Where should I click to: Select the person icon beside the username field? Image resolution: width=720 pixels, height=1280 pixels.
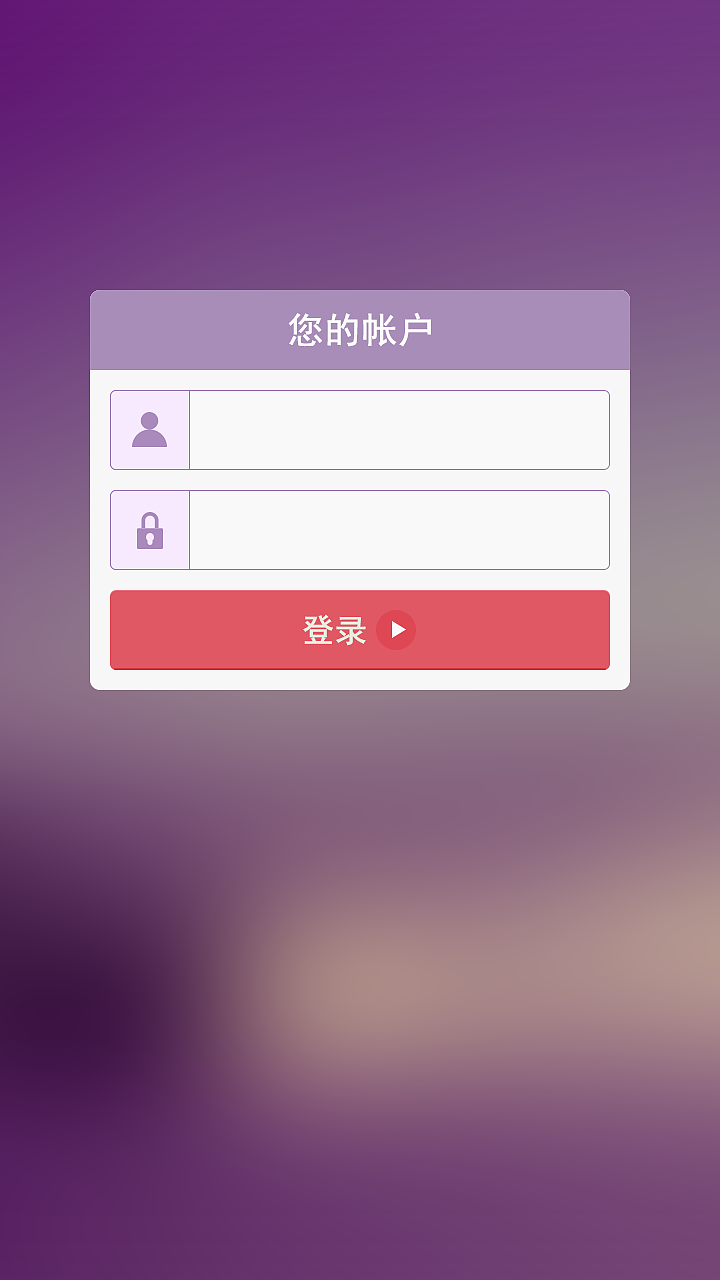click(x=150, y=429)
